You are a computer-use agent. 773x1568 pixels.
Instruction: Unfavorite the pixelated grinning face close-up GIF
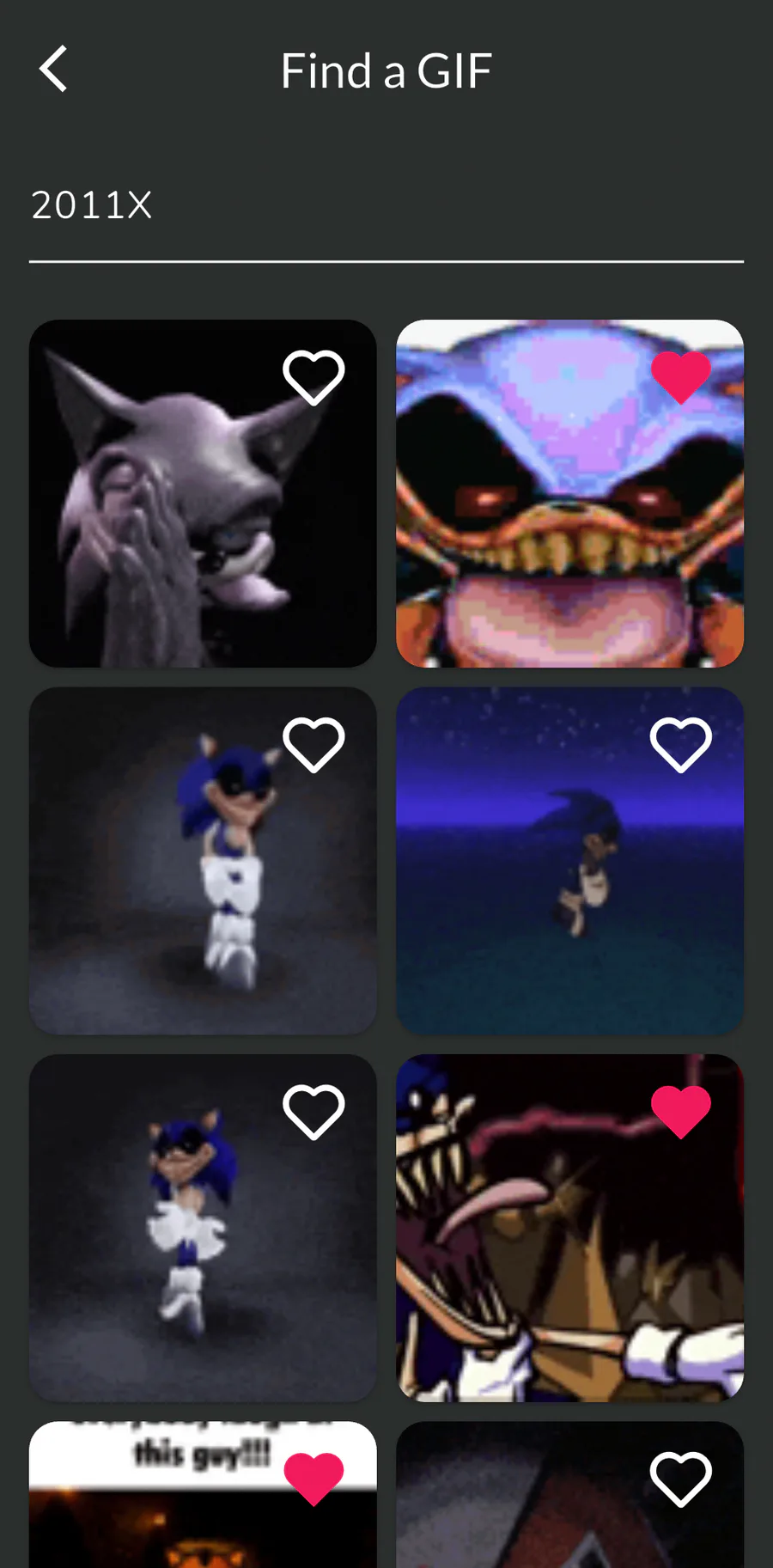tap(681, 377)
